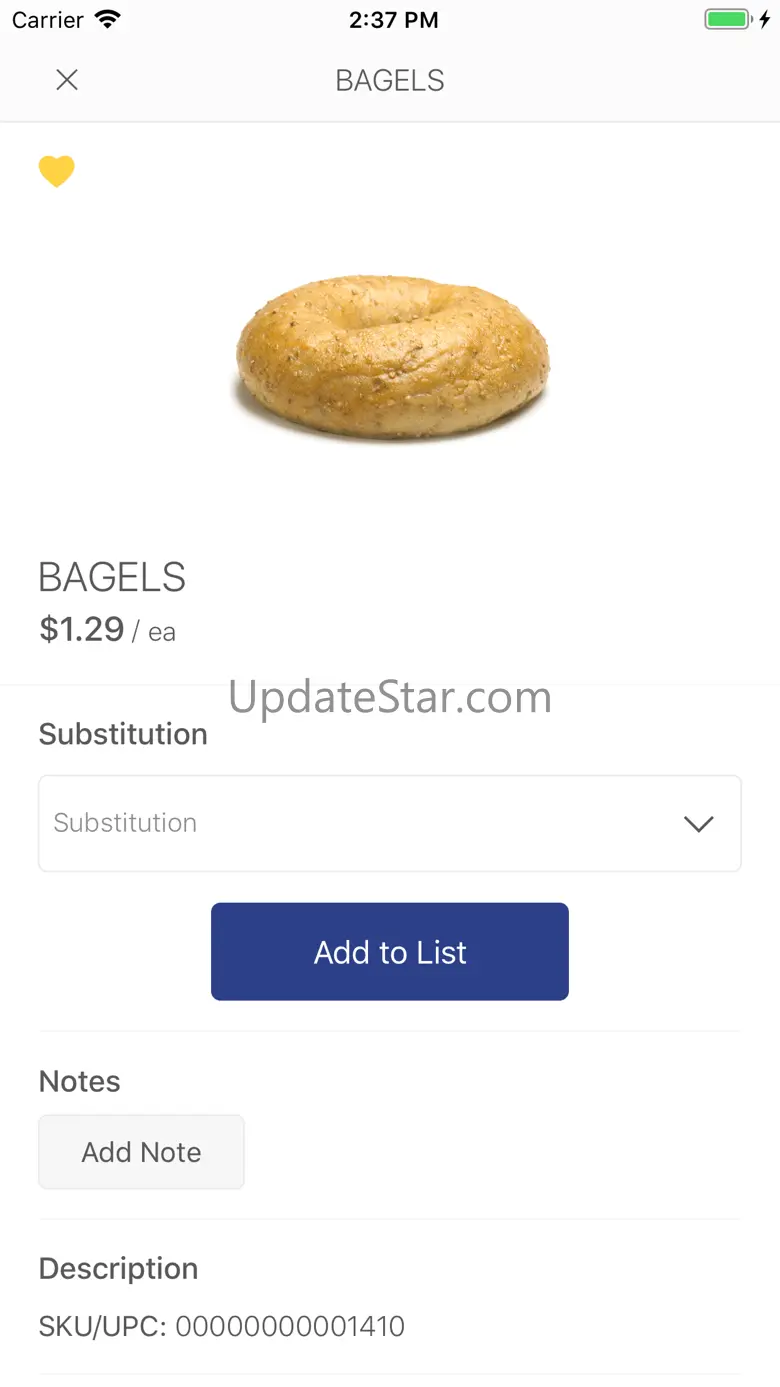Tap Add Note under Notes
The height and width of the screenshot is (1387, 780).
point(141,1152)
